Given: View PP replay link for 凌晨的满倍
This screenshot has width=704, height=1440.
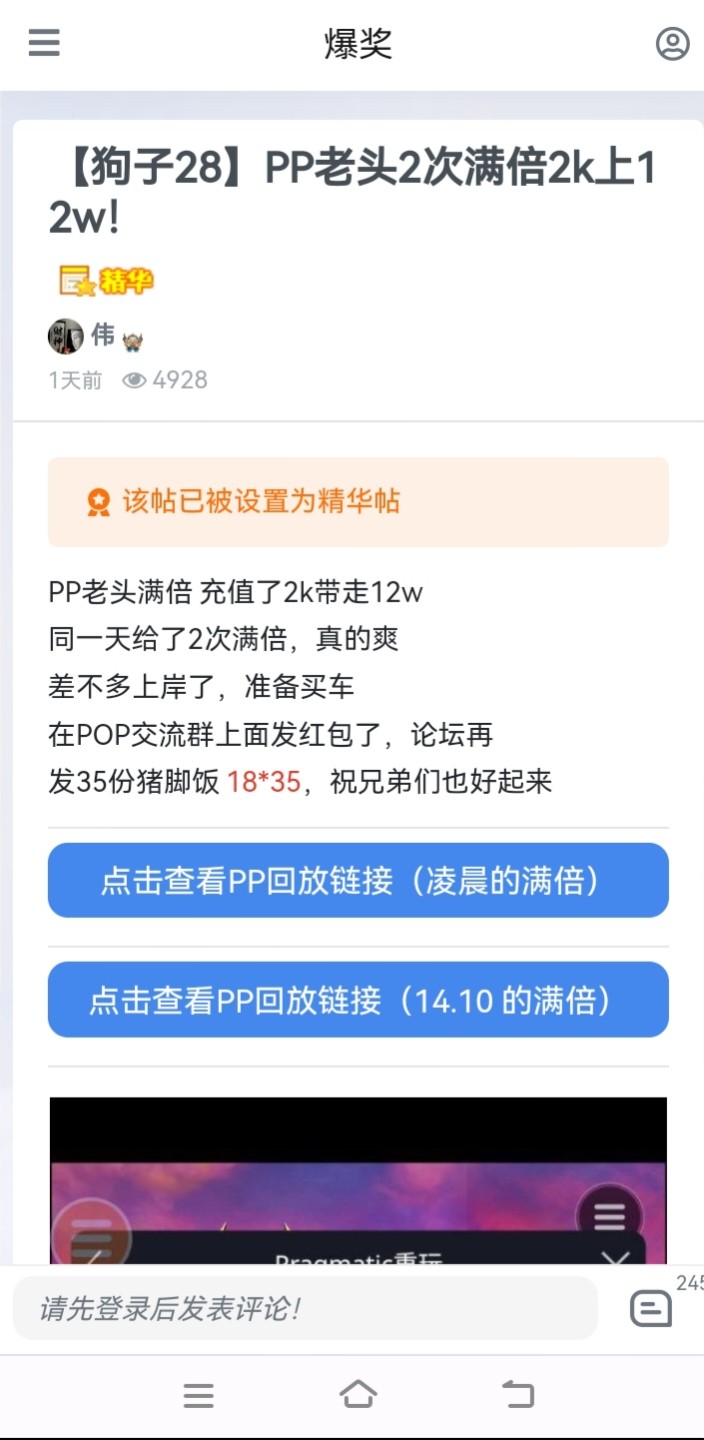Looking at the screenshot, I should point(358,880).
